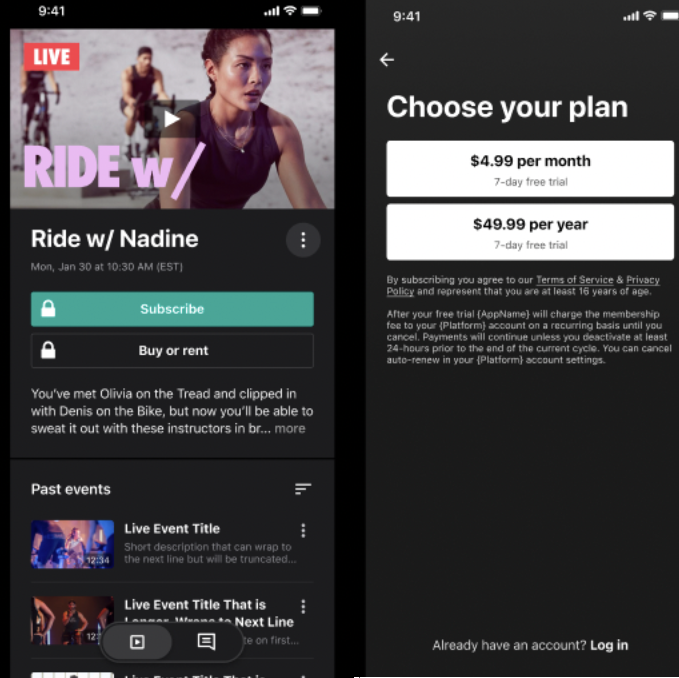Select Buy or rent
The image size is (679, 678).
pos(172,351)
